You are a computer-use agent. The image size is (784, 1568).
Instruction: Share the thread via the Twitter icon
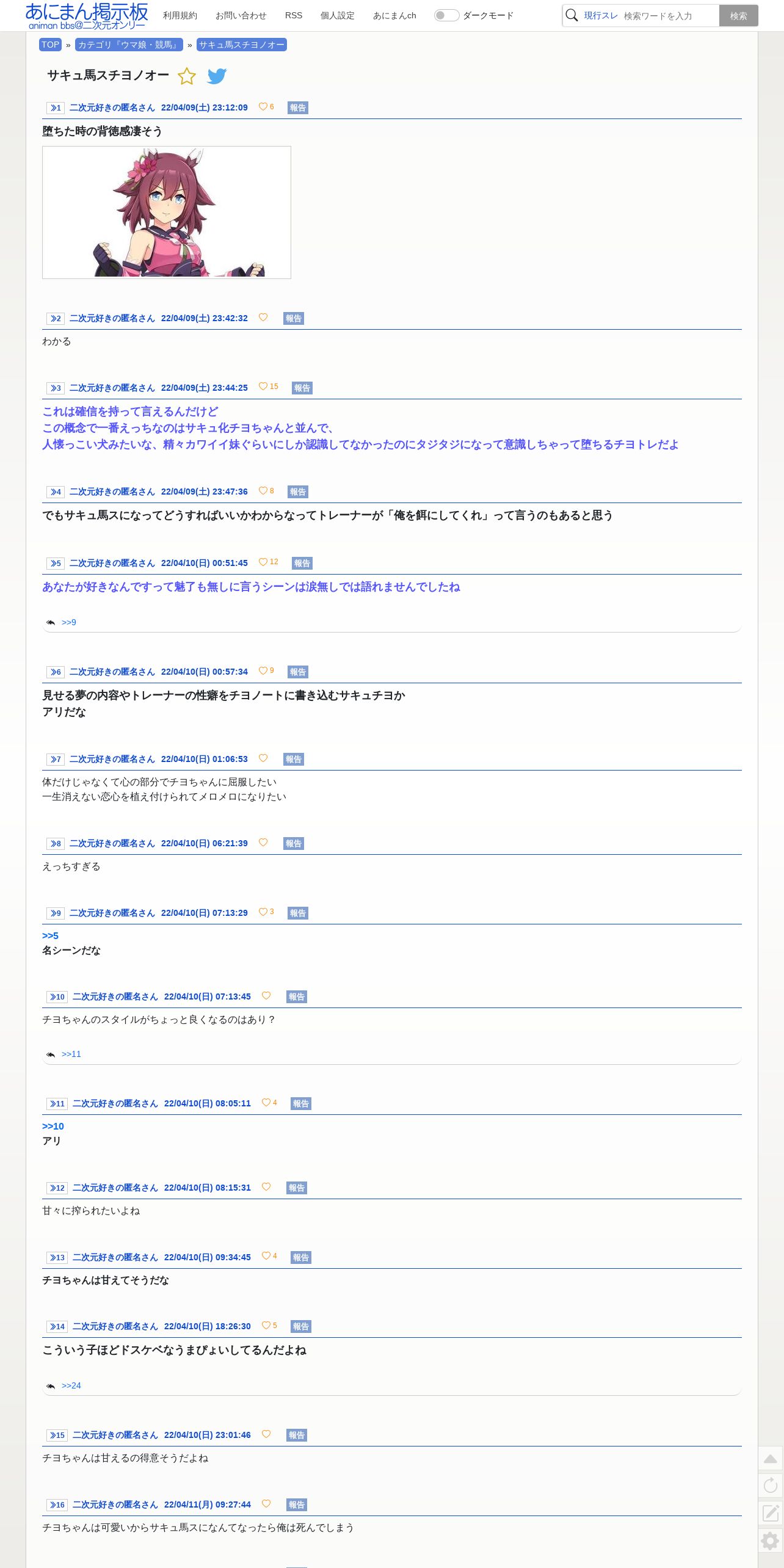pyautogui.click(x=217, y=76)
